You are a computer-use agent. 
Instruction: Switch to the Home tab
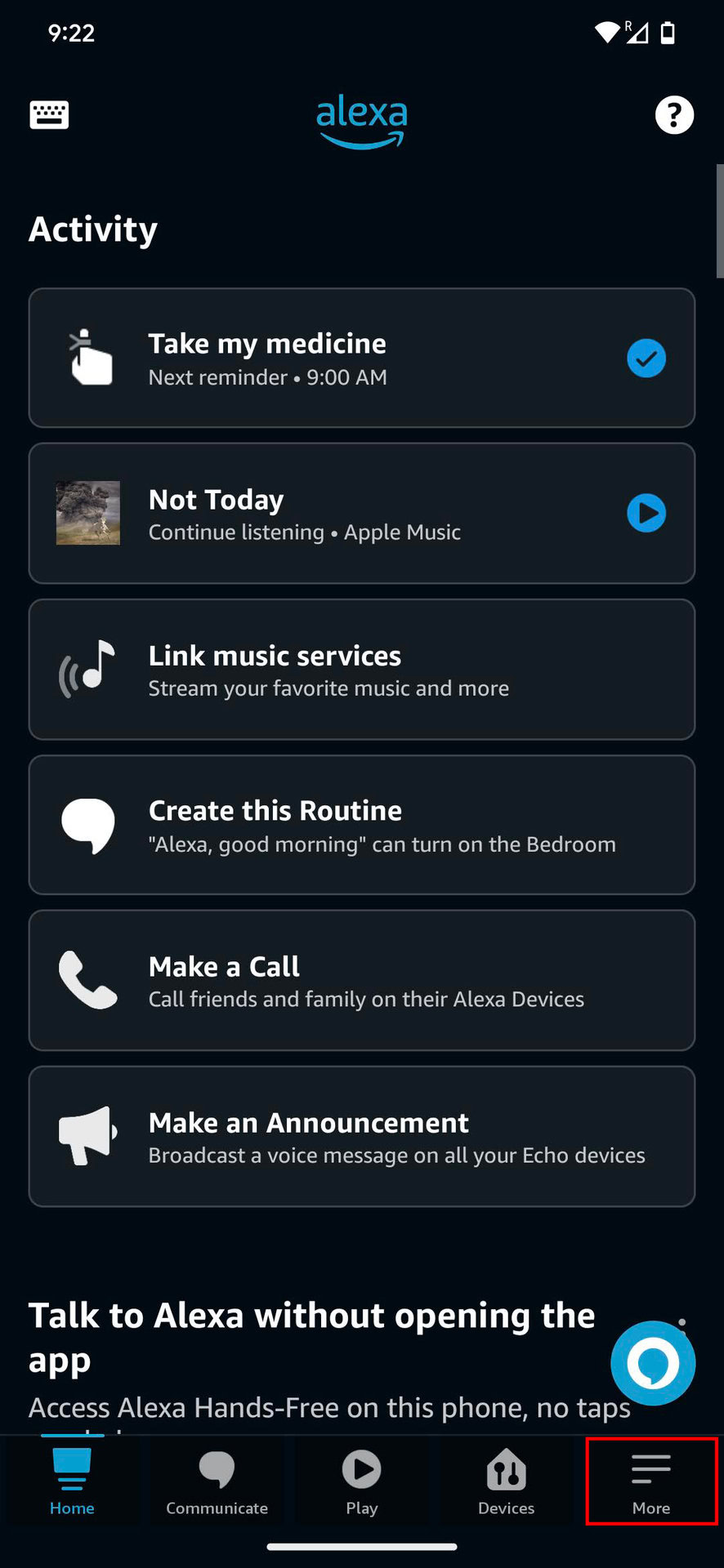(72, 1481)
